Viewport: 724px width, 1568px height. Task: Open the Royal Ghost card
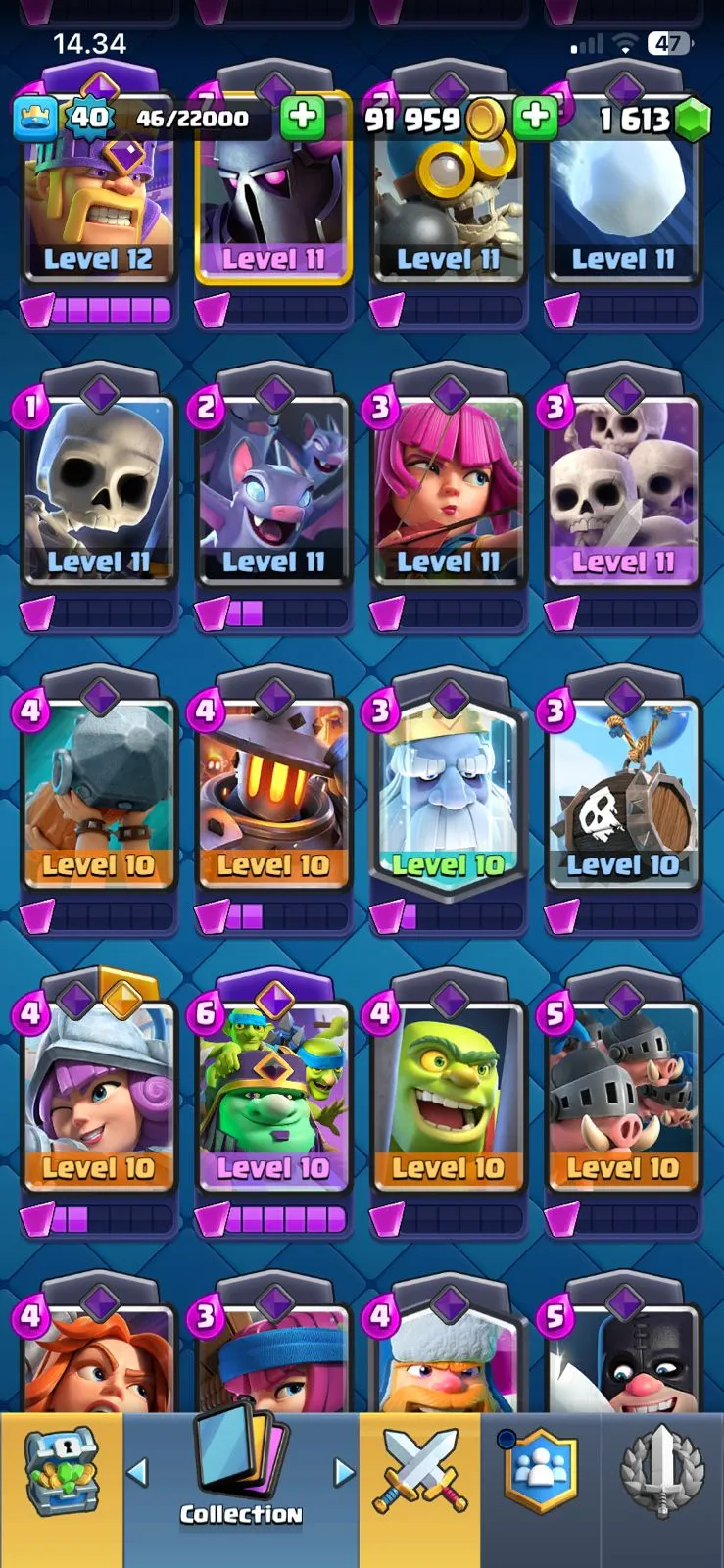(x=448, y=794)
